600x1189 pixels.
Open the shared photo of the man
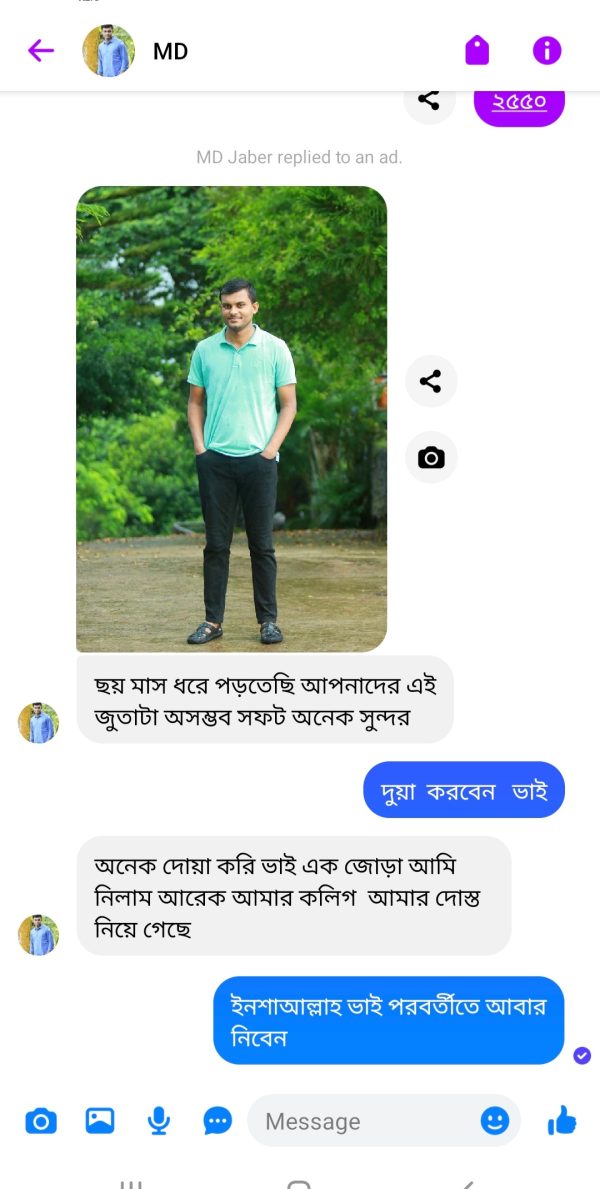point(231,418)
